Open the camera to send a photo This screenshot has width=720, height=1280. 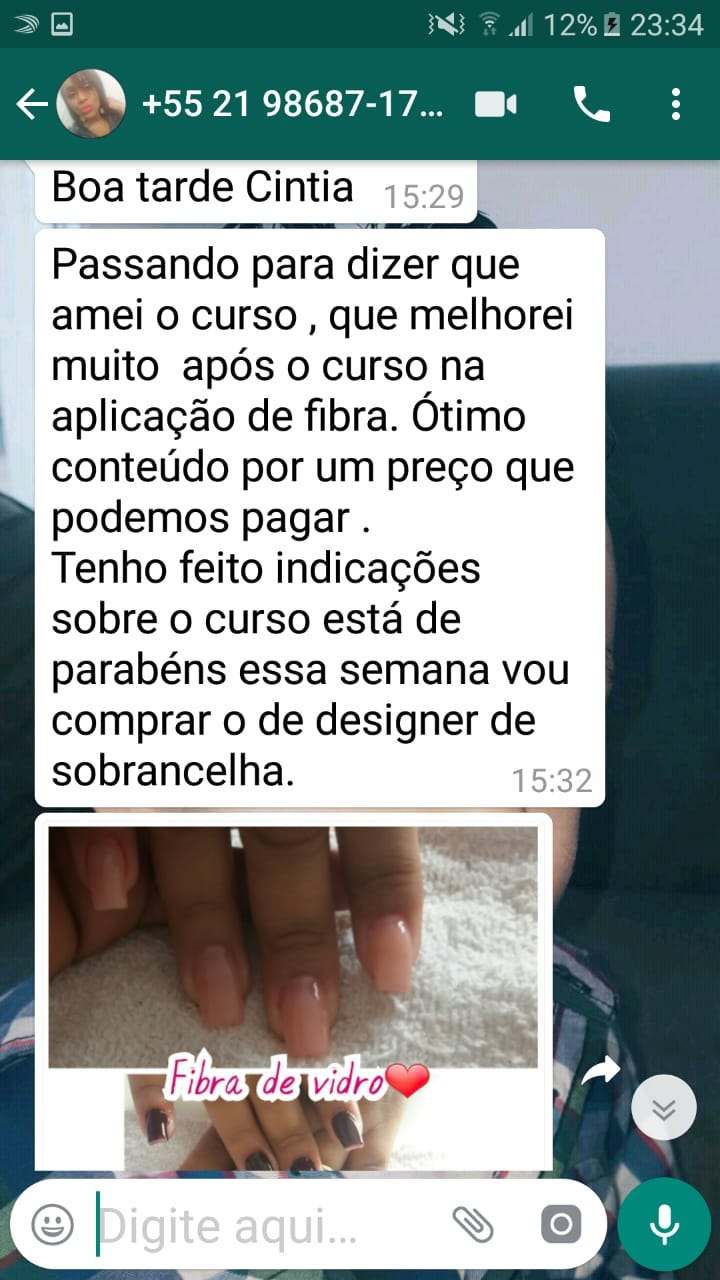point(560,1224)
